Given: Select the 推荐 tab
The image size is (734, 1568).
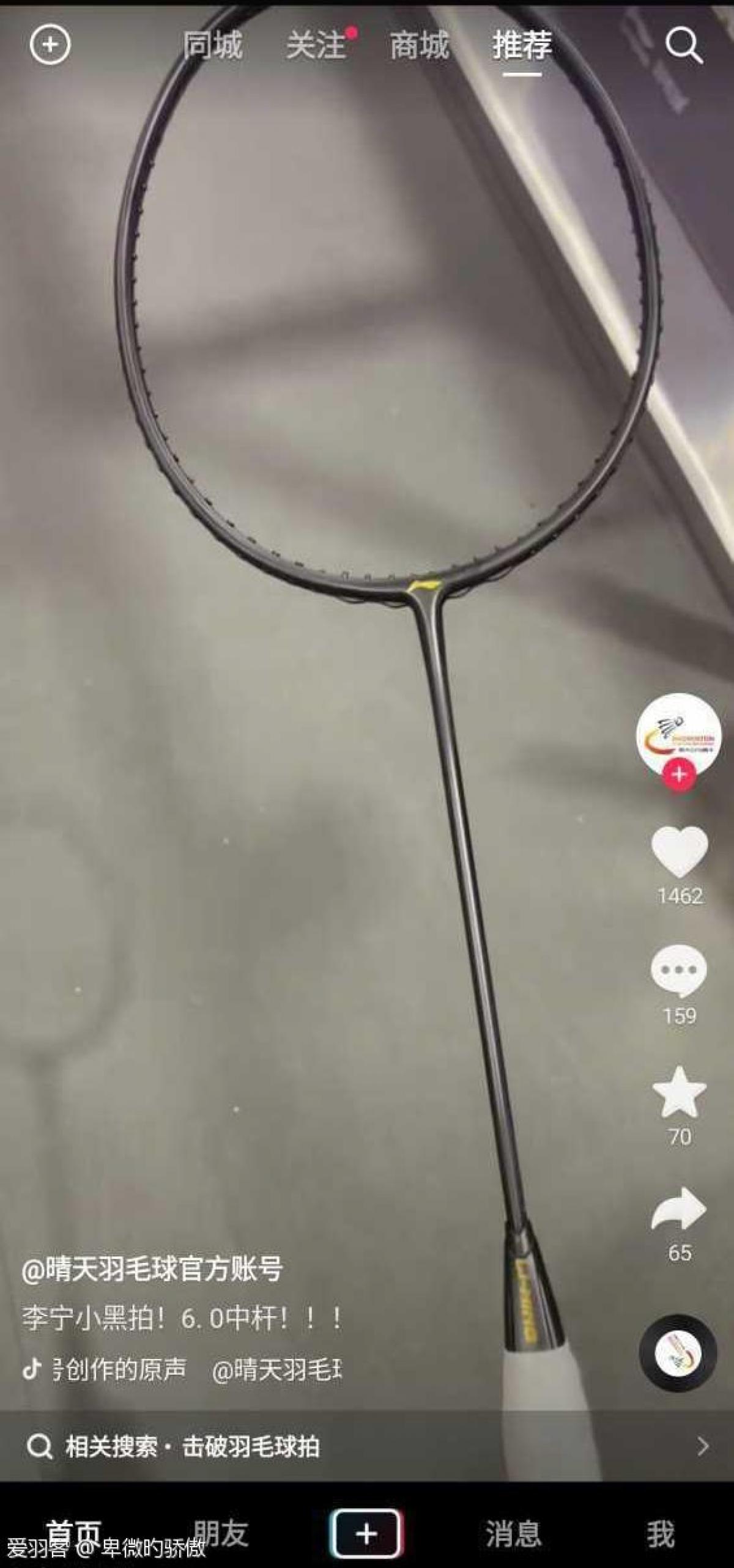Looking at the screenshot, I should [x=522, y=45].
